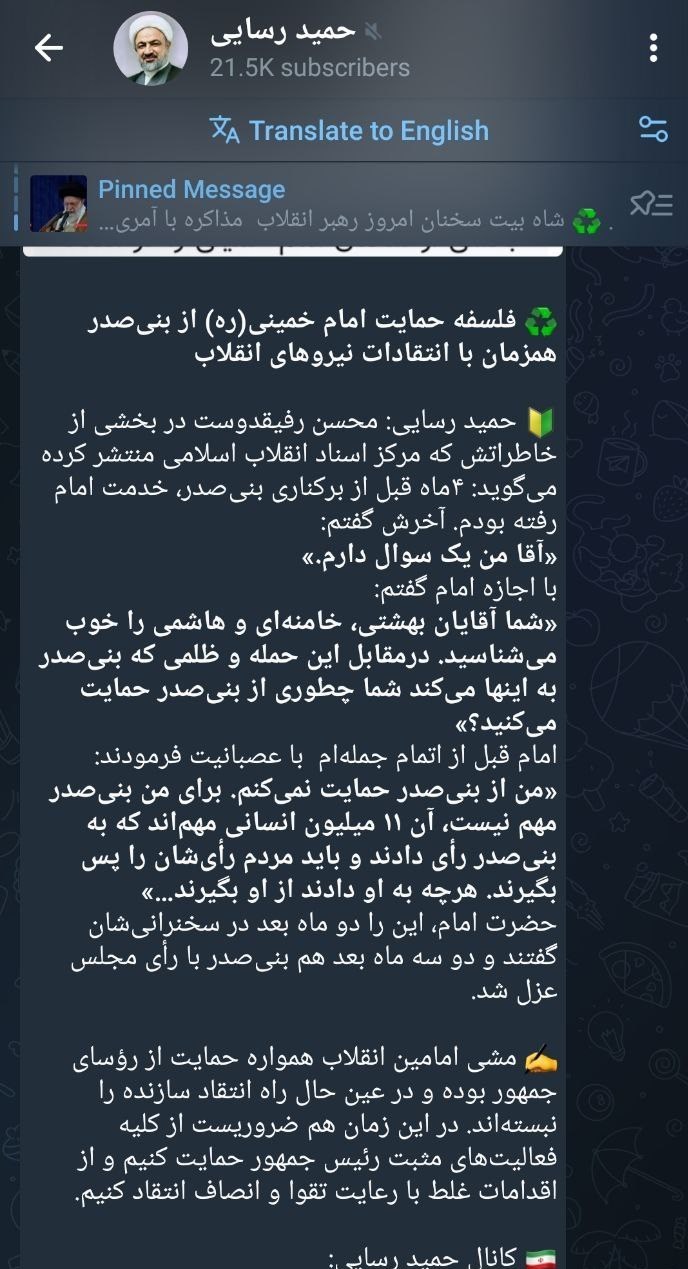Open translation settings icon
This screenshot has width=688, height=1269.
point(652,129)
